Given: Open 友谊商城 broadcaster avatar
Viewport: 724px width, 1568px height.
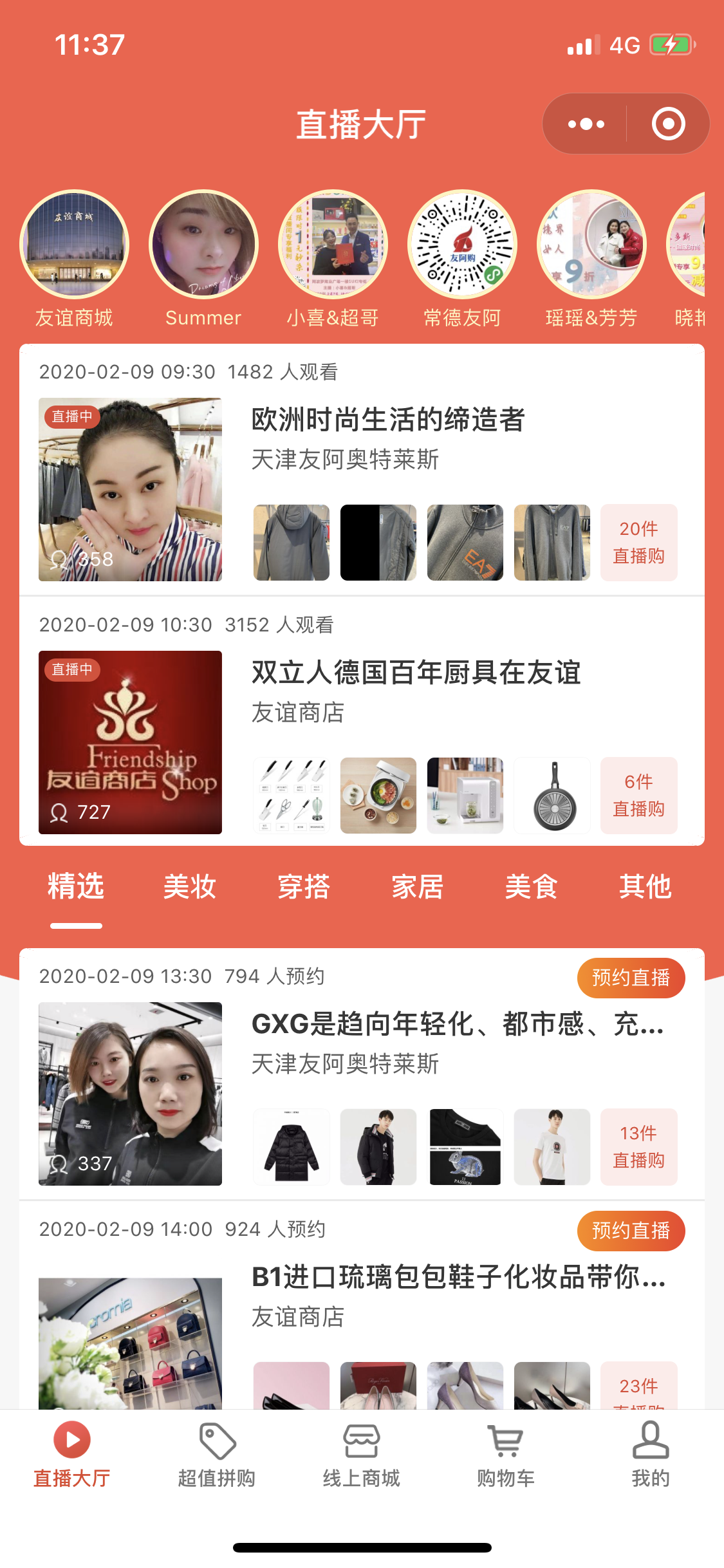Looking at the screenshot, I should [75, 245].
